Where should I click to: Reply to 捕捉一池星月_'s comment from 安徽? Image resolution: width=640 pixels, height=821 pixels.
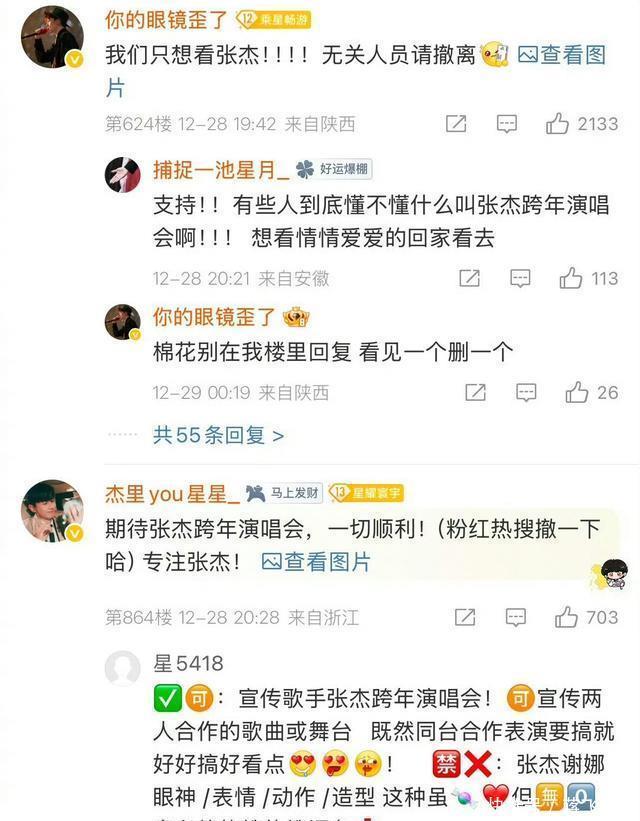tap(520, 279)
